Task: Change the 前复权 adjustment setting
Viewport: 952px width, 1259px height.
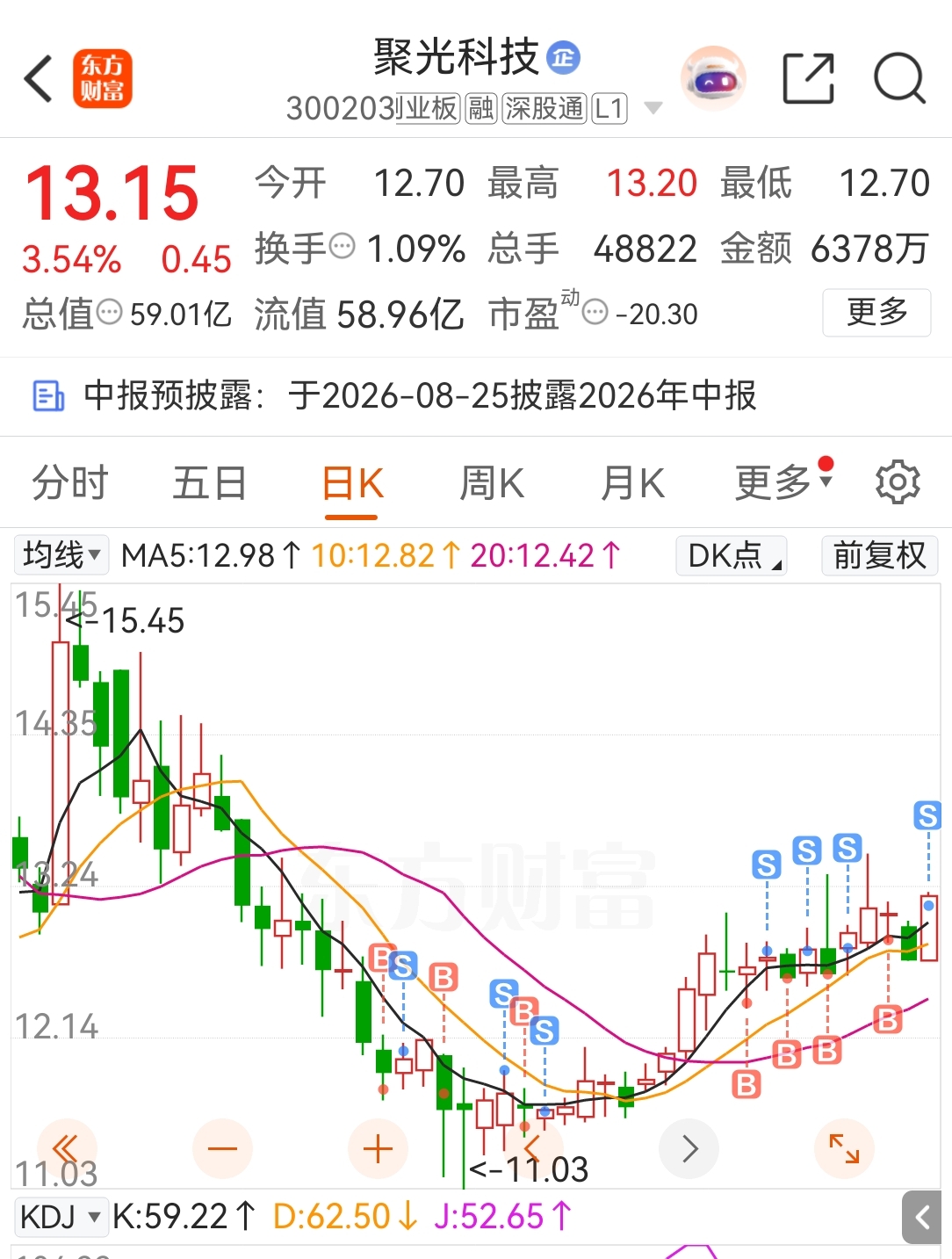Action: click(x=880, y=555)
